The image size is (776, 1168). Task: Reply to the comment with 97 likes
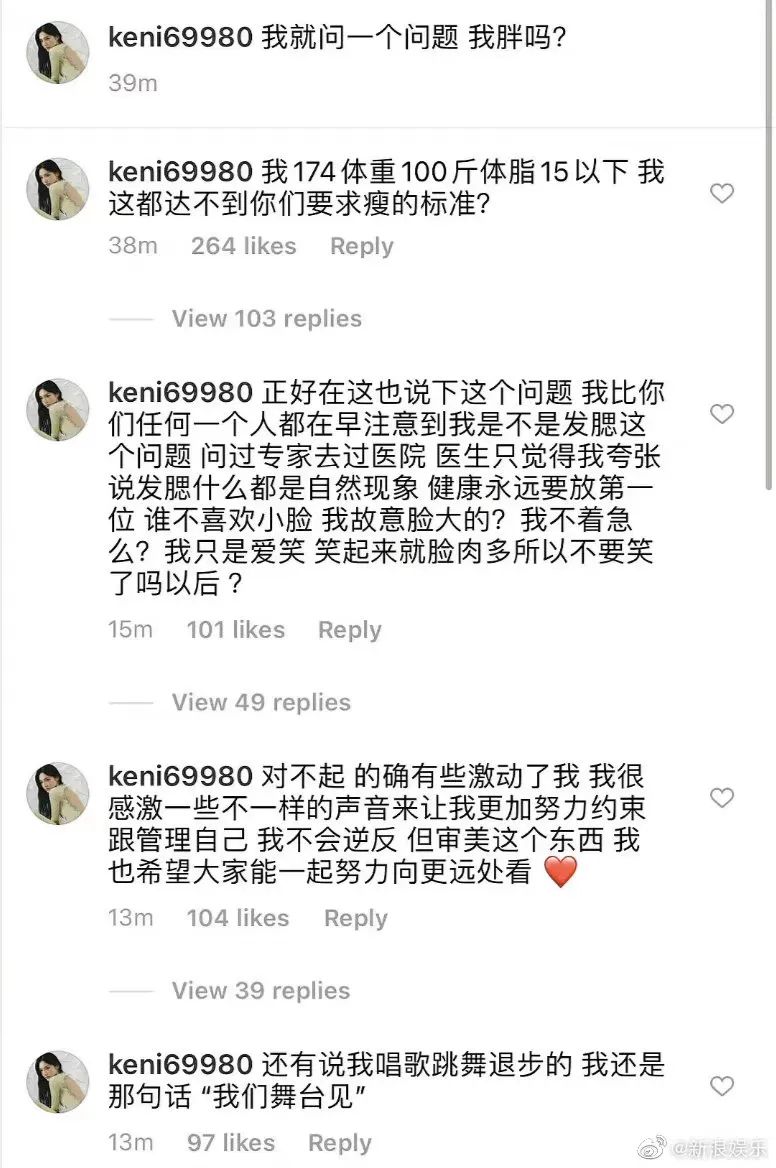[x=339, y=1143]
